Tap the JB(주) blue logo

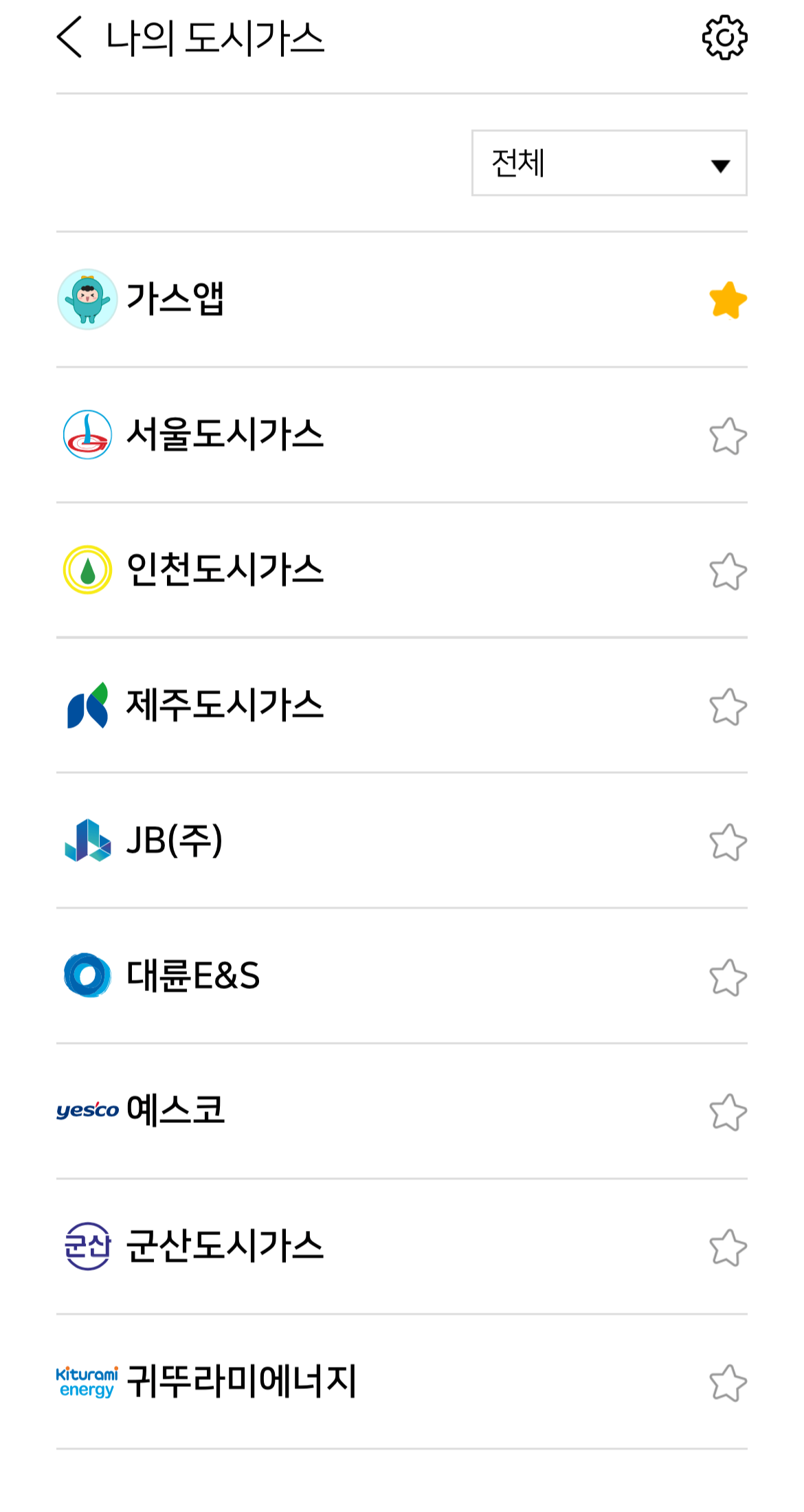(87, 840)
